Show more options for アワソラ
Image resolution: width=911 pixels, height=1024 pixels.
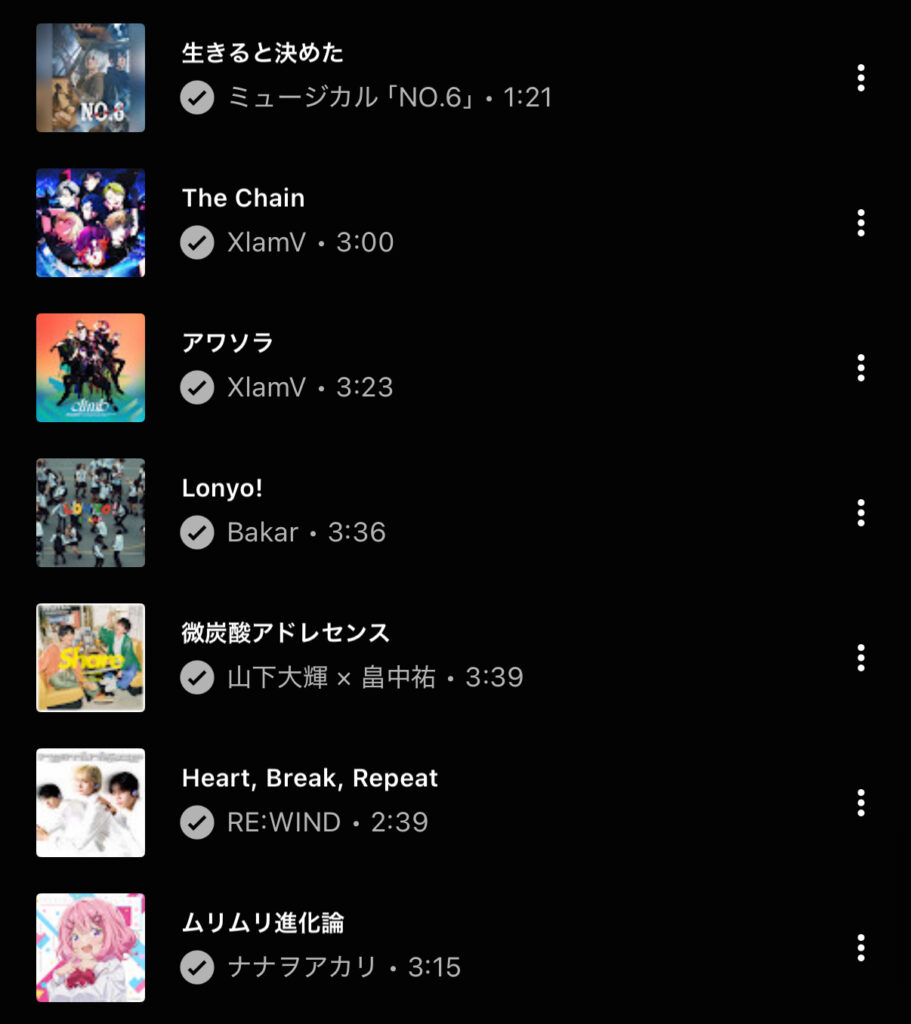pos(860,368)
